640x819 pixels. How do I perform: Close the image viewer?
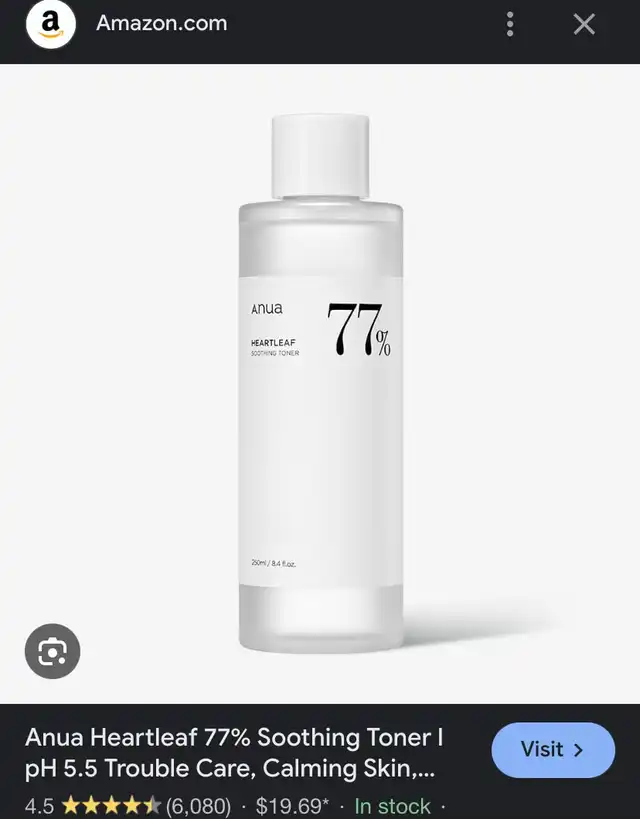point(584,24)
